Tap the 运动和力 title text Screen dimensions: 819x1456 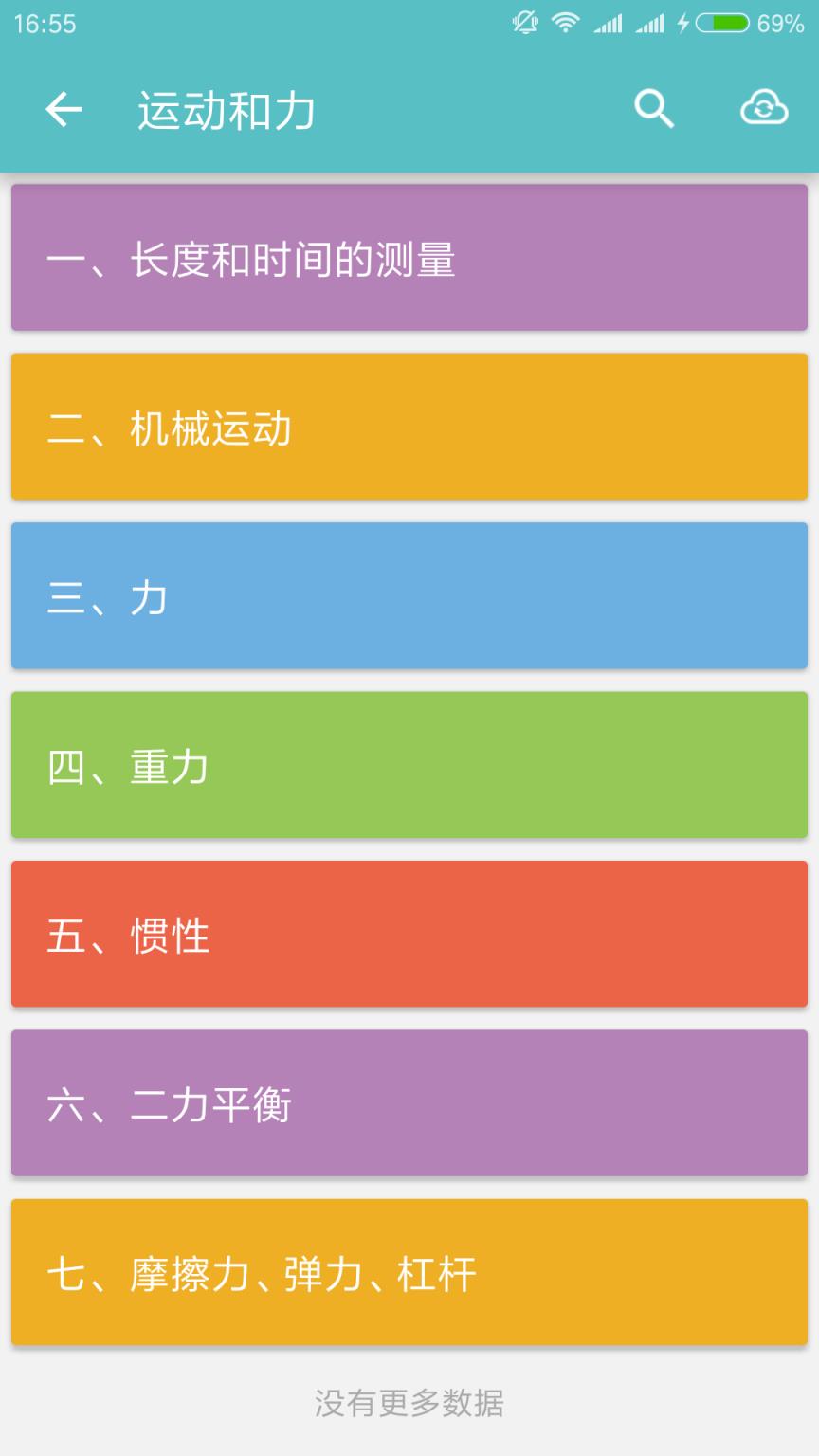[225, 108]
